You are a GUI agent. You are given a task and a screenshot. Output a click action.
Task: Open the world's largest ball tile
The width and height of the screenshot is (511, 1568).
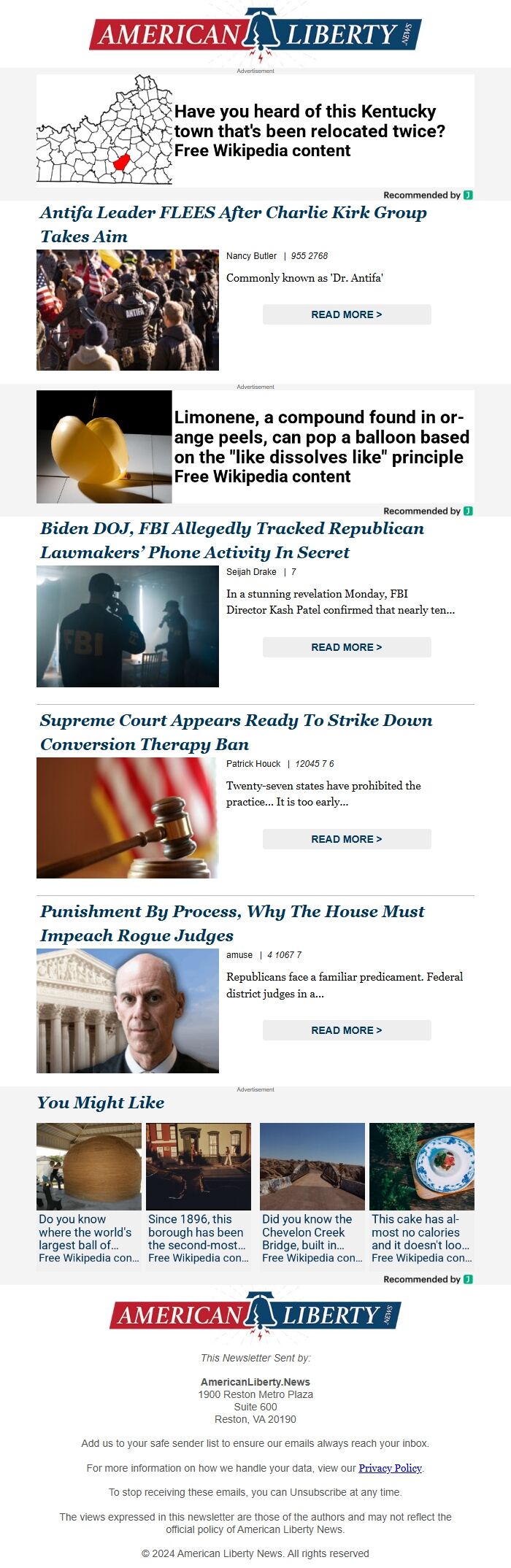click(89, 1197)
